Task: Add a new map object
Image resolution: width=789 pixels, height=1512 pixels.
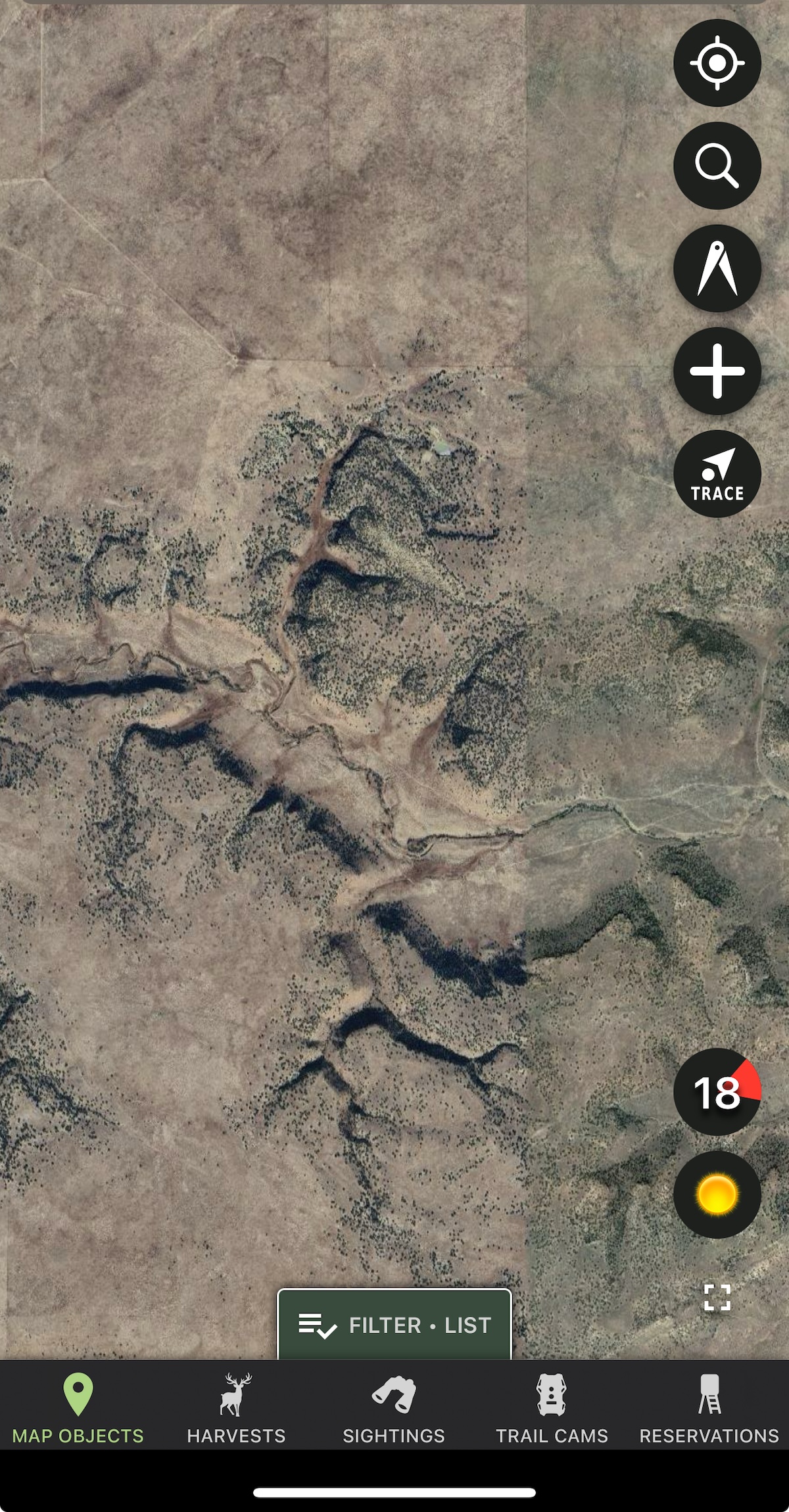Action: point(717,371)
